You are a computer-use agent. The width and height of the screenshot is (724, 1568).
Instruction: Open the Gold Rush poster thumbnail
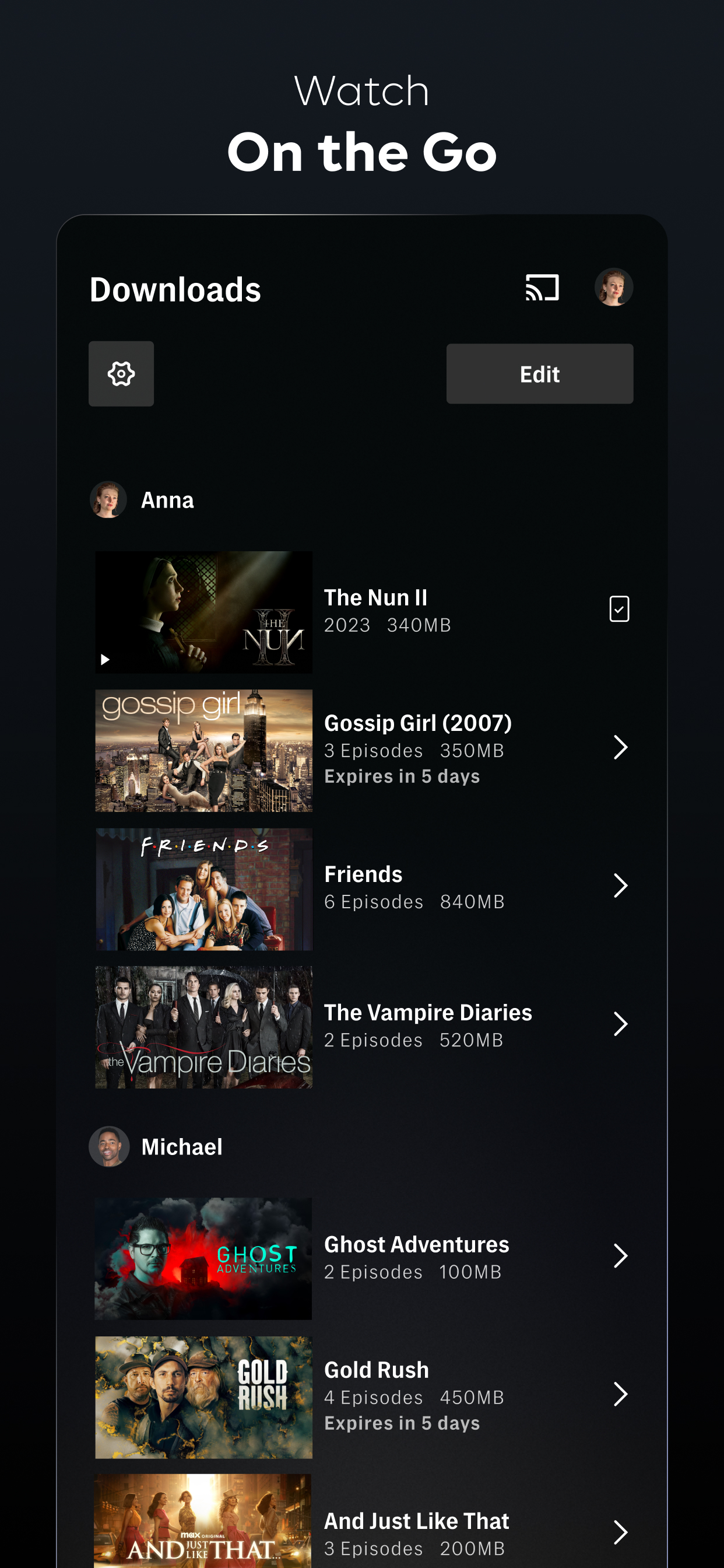click(203, 1397)
